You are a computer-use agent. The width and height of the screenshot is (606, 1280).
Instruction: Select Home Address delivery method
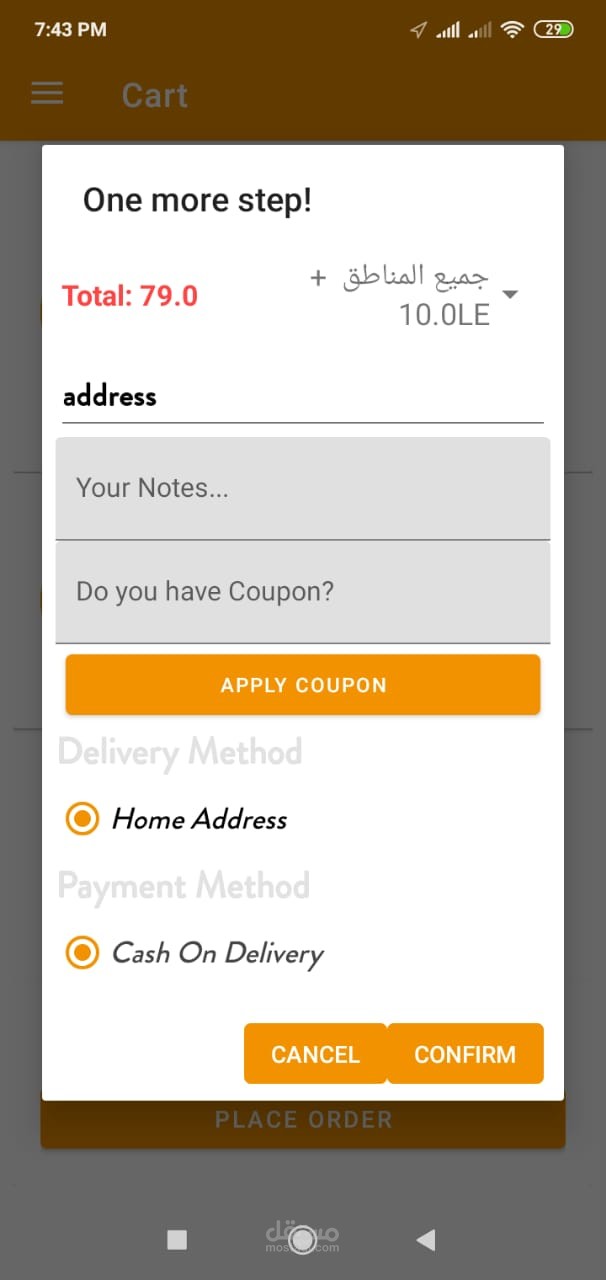(x=82, y=819)
